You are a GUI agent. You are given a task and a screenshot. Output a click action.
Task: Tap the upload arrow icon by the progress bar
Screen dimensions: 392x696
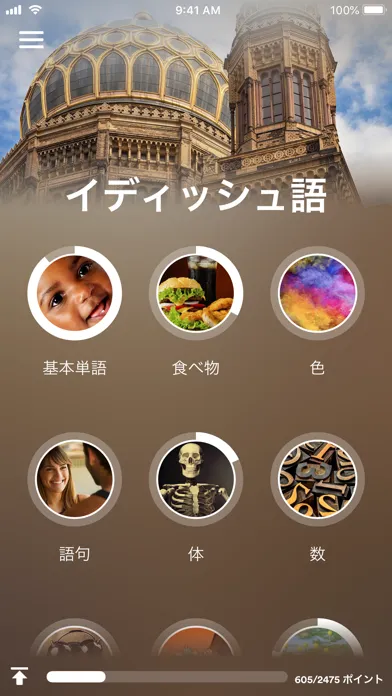(20, 676)
